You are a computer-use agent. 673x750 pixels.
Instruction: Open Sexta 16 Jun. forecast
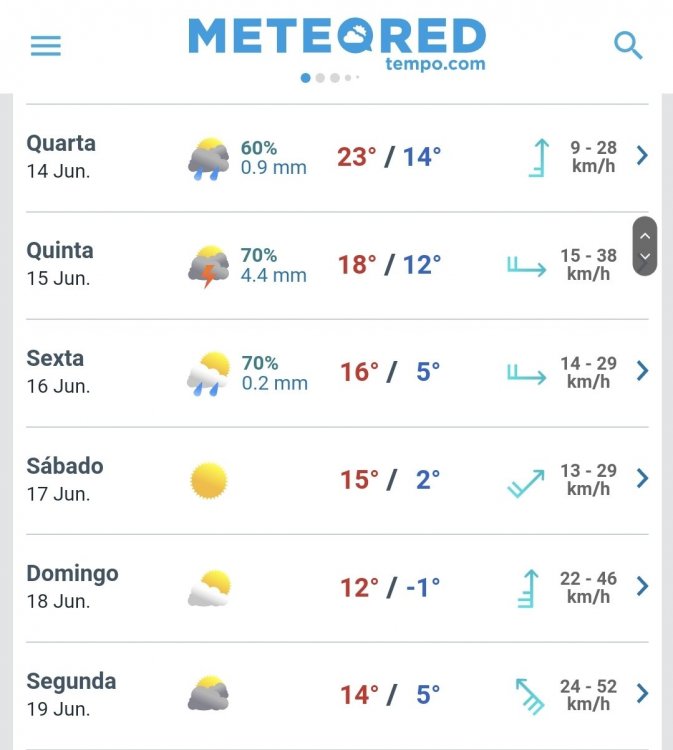tap(642, 371)
